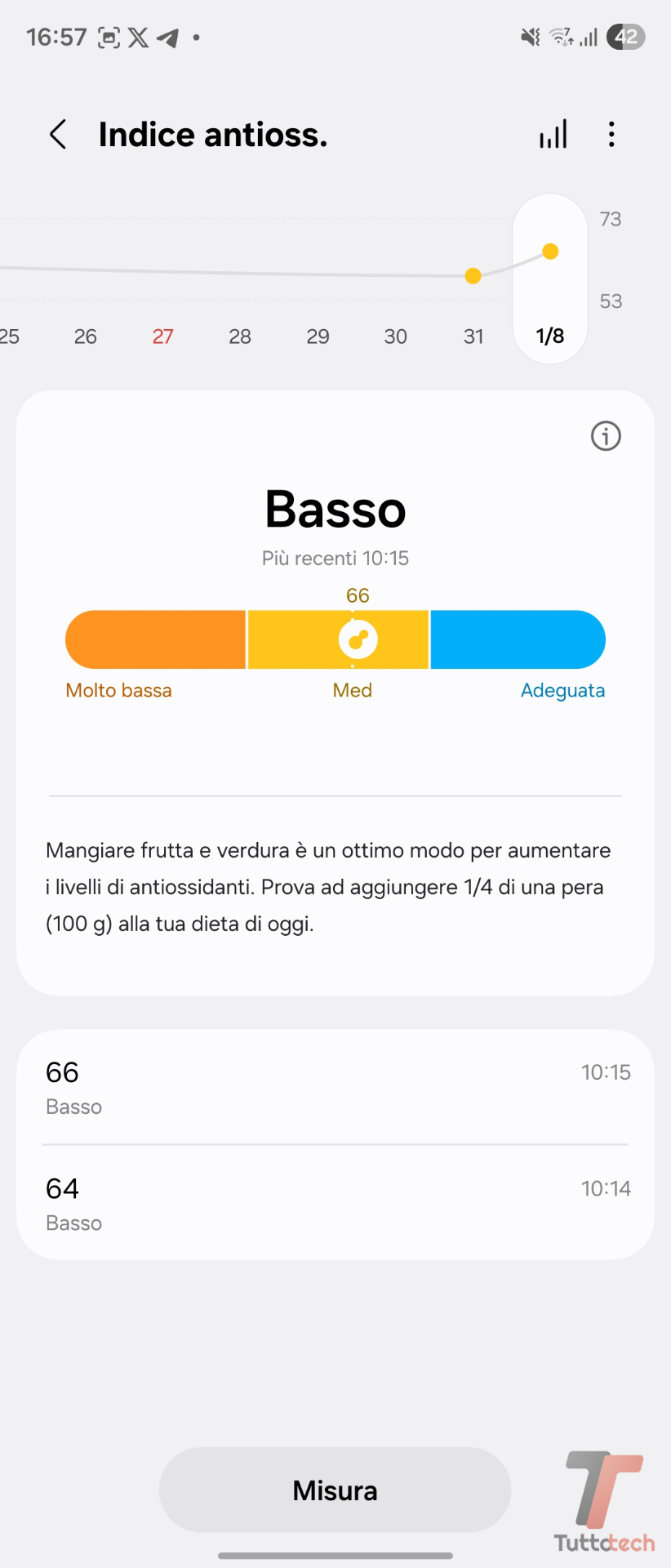Go back from Indice antioss.
This screenshot has height=1568, width=671.
coord(58,135)
